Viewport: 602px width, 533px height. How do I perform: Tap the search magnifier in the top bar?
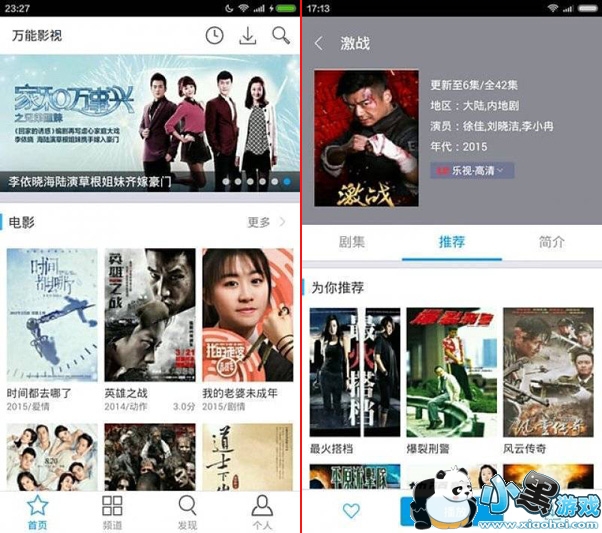coord(281,36)
